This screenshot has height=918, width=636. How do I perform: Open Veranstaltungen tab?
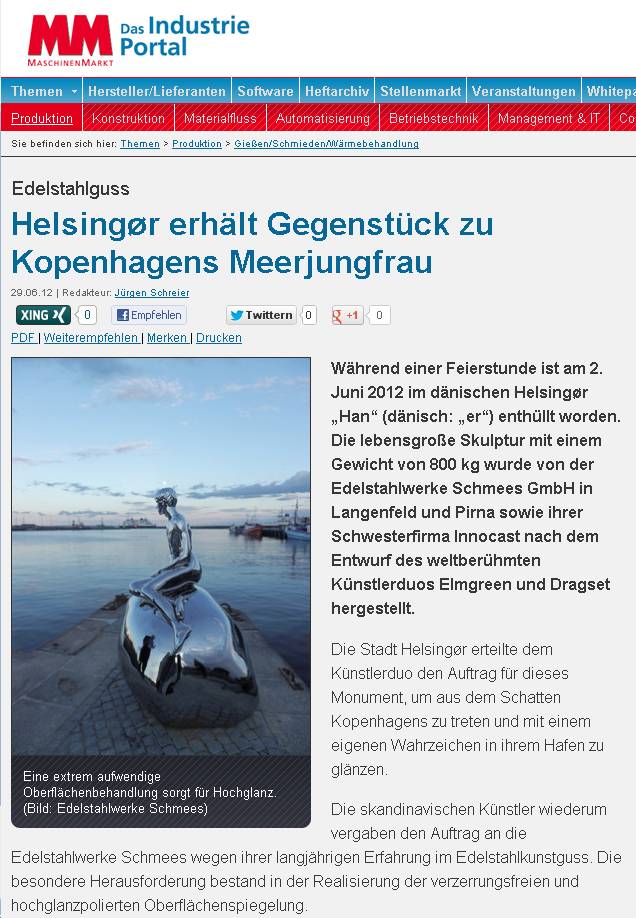click(523, 91)
